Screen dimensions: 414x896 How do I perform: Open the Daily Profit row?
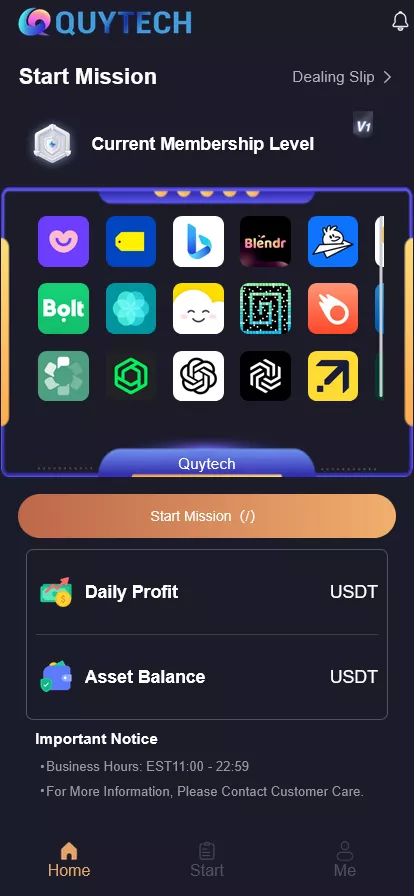pyautogui.click(x=207, y=592)
